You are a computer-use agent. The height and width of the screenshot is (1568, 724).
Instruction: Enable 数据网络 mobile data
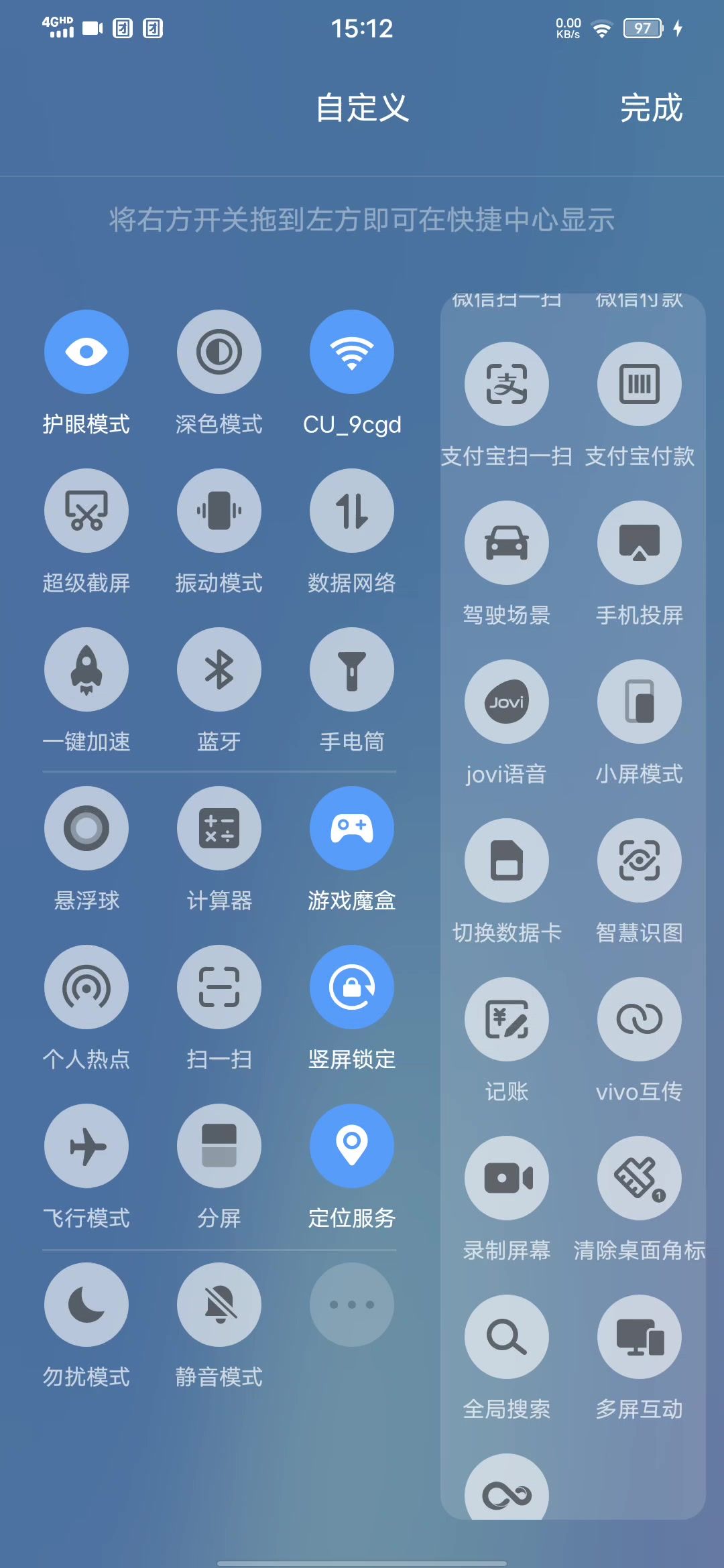tap(351, 511)
